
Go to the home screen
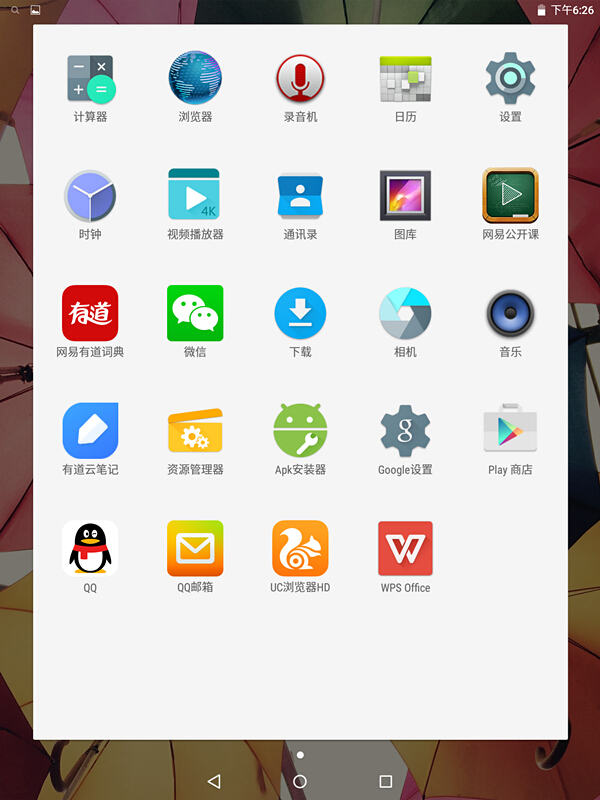click(x=300, y=781)
